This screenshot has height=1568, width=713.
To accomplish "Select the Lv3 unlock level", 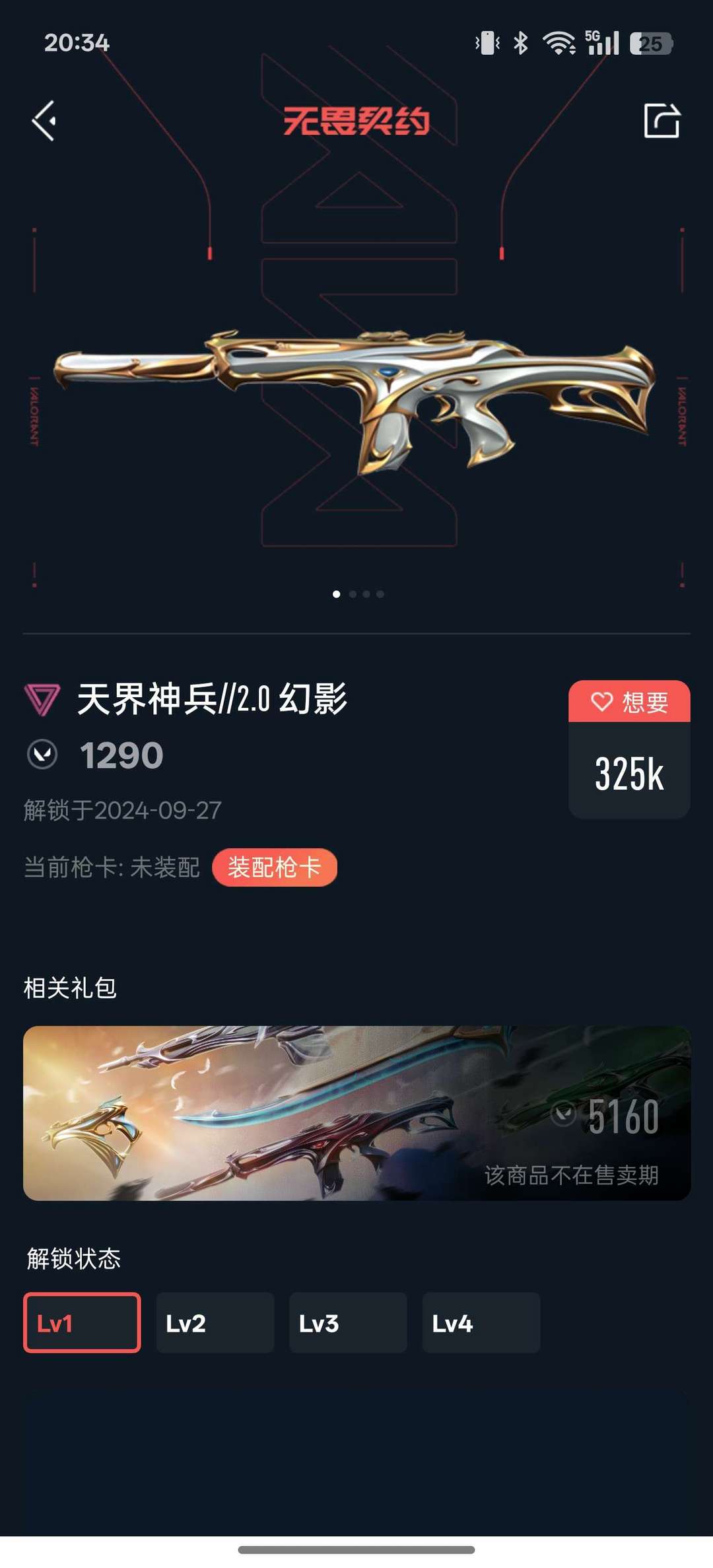I will click(x=348, y=1322).
